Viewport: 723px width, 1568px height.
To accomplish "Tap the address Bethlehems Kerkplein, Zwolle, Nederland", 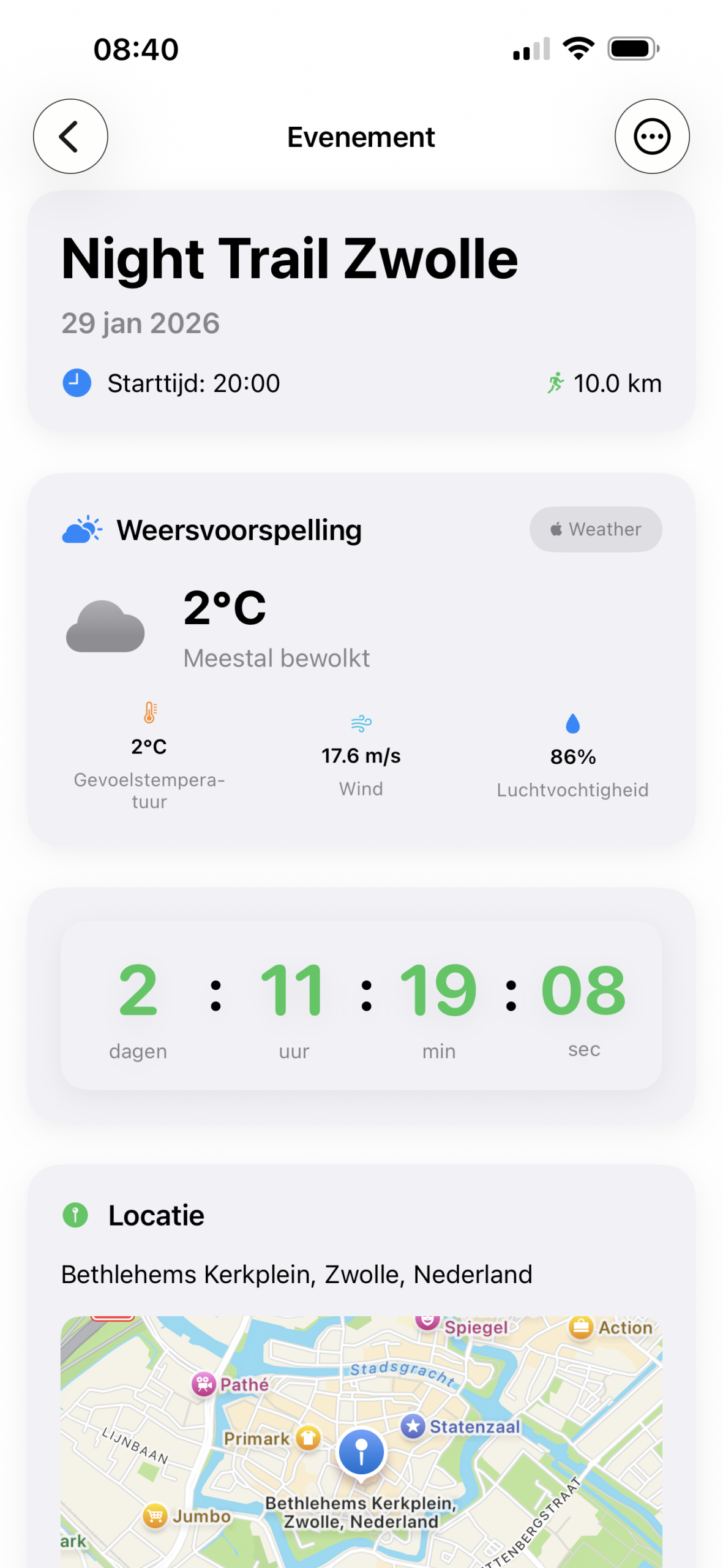I will click(x=296, y=1275).
